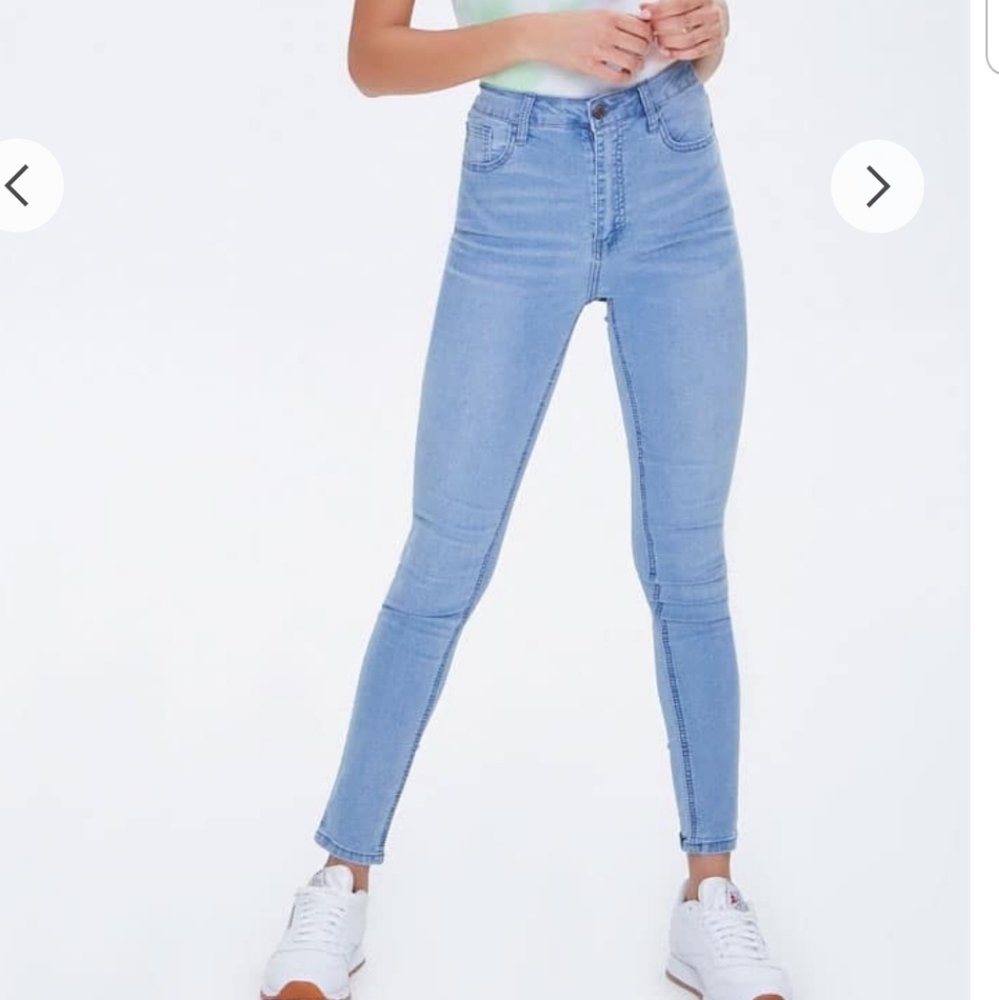
Task: Select the next-image arrow in its white circle
Action: click(877, 185)
